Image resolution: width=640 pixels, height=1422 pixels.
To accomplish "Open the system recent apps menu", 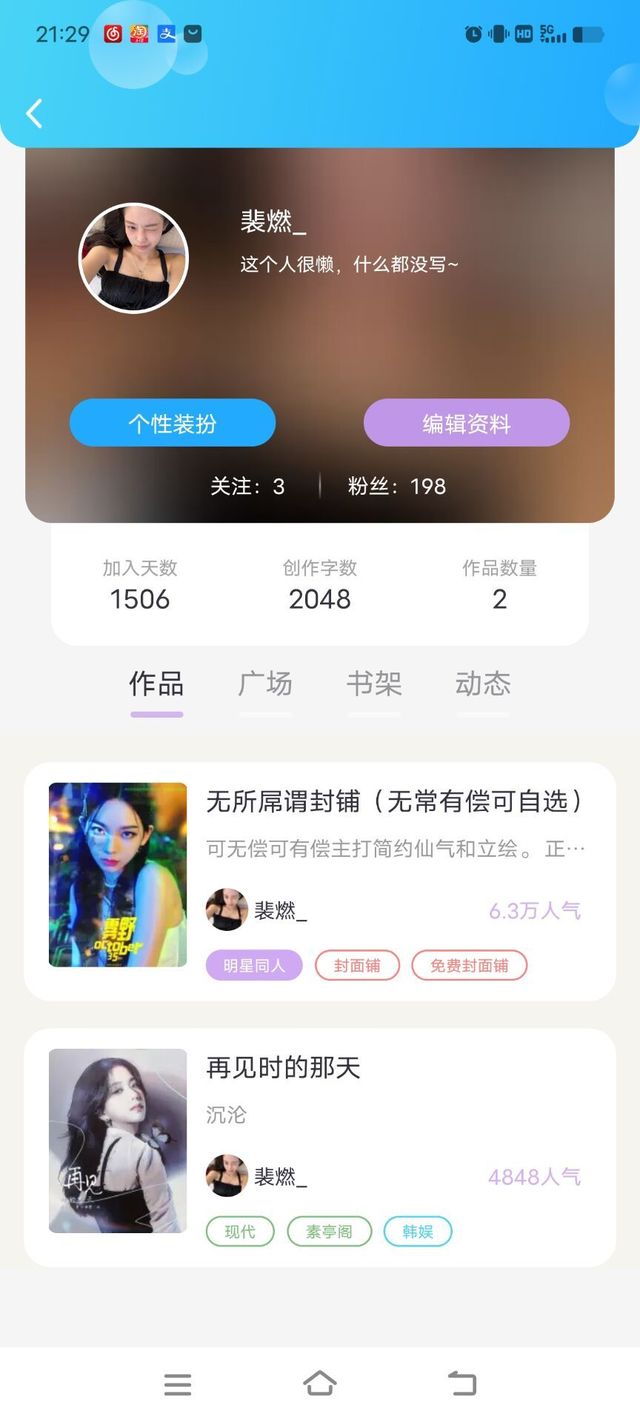I will point(178,1384).
